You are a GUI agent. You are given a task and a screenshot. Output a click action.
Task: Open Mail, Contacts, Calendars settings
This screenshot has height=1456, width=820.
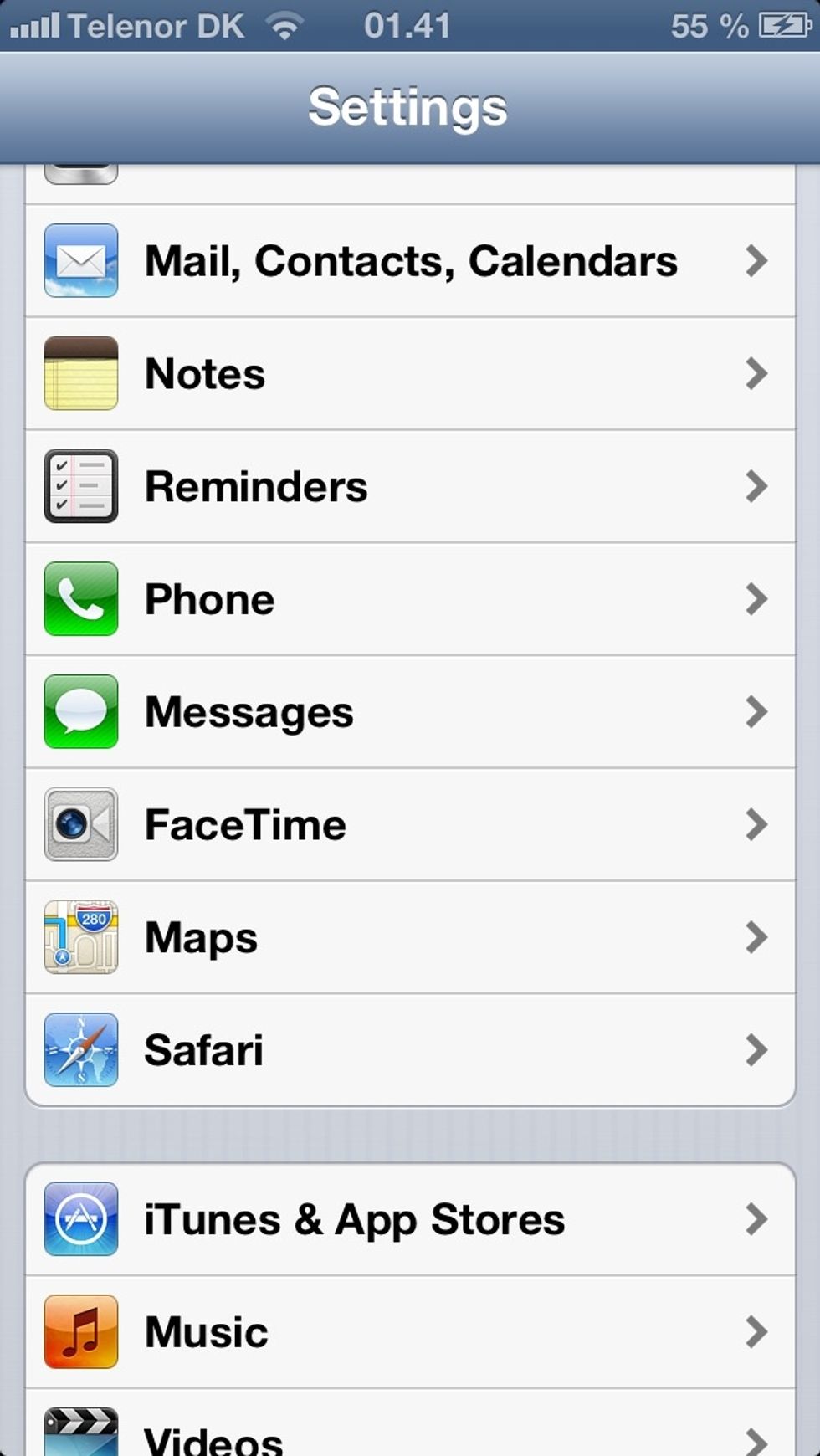[x=410, y=261]
